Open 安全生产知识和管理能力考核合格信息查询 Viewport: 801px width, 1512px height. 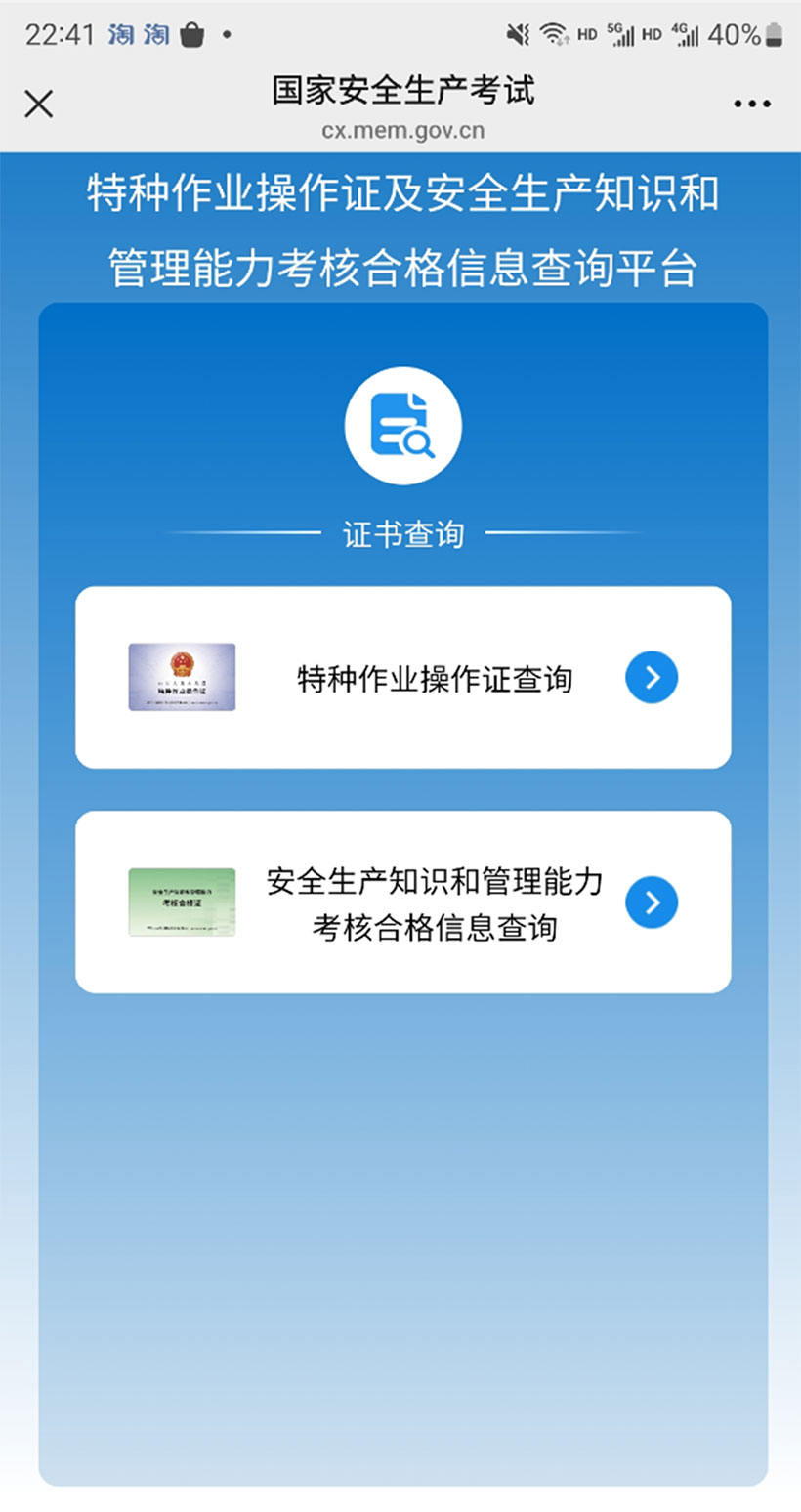pyautogui.click(x=433, y=901)
